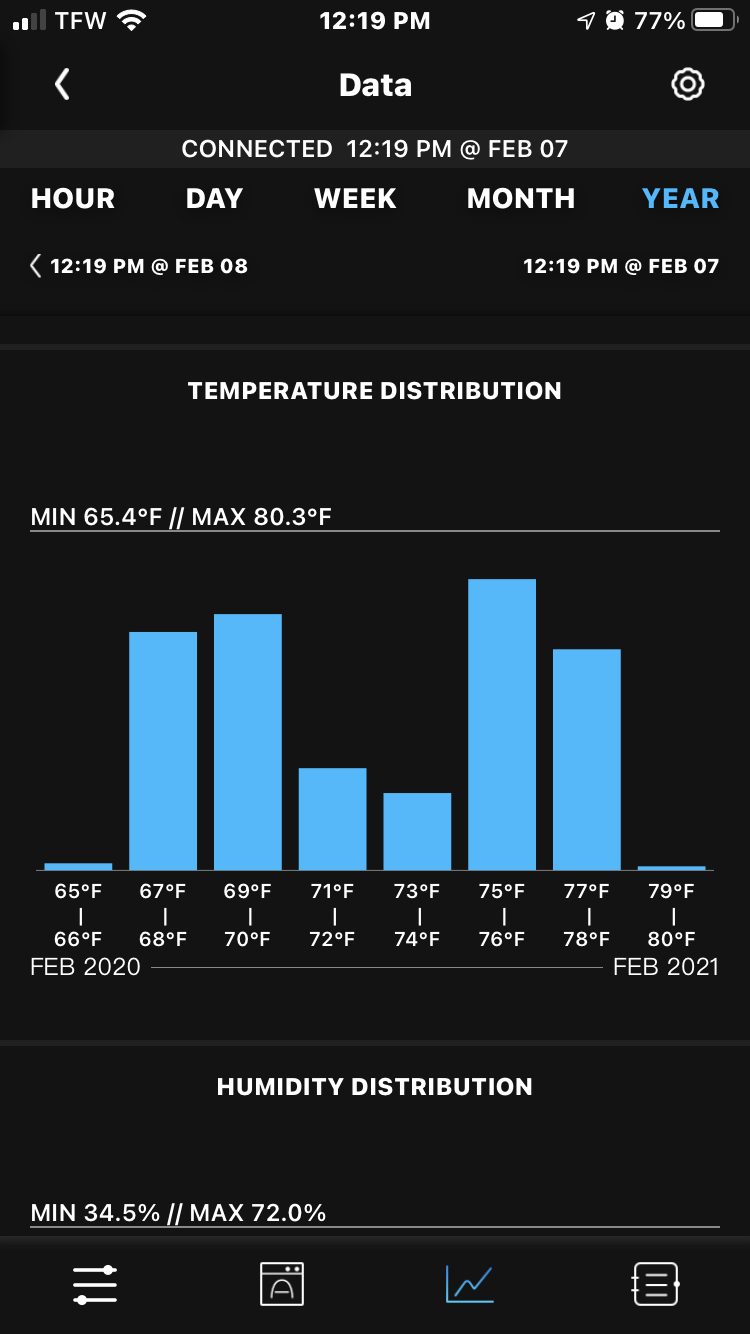Open the sliders controls tab

(95, 1283)
